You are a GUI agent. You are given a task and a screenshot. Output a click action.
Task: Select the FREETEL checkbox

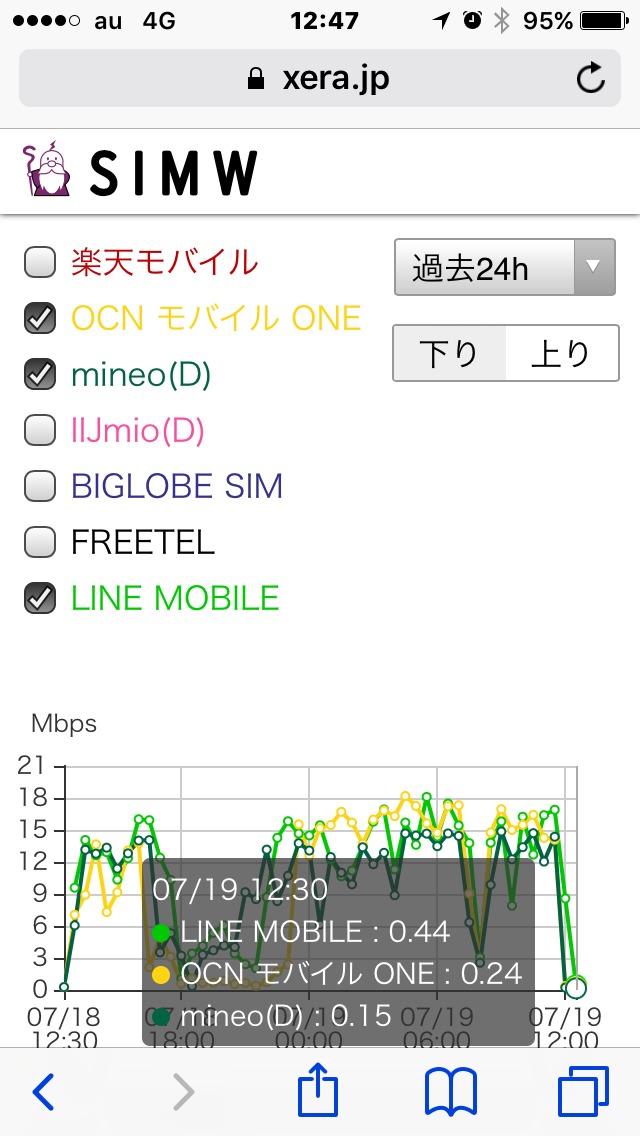(x=40, y=543)
